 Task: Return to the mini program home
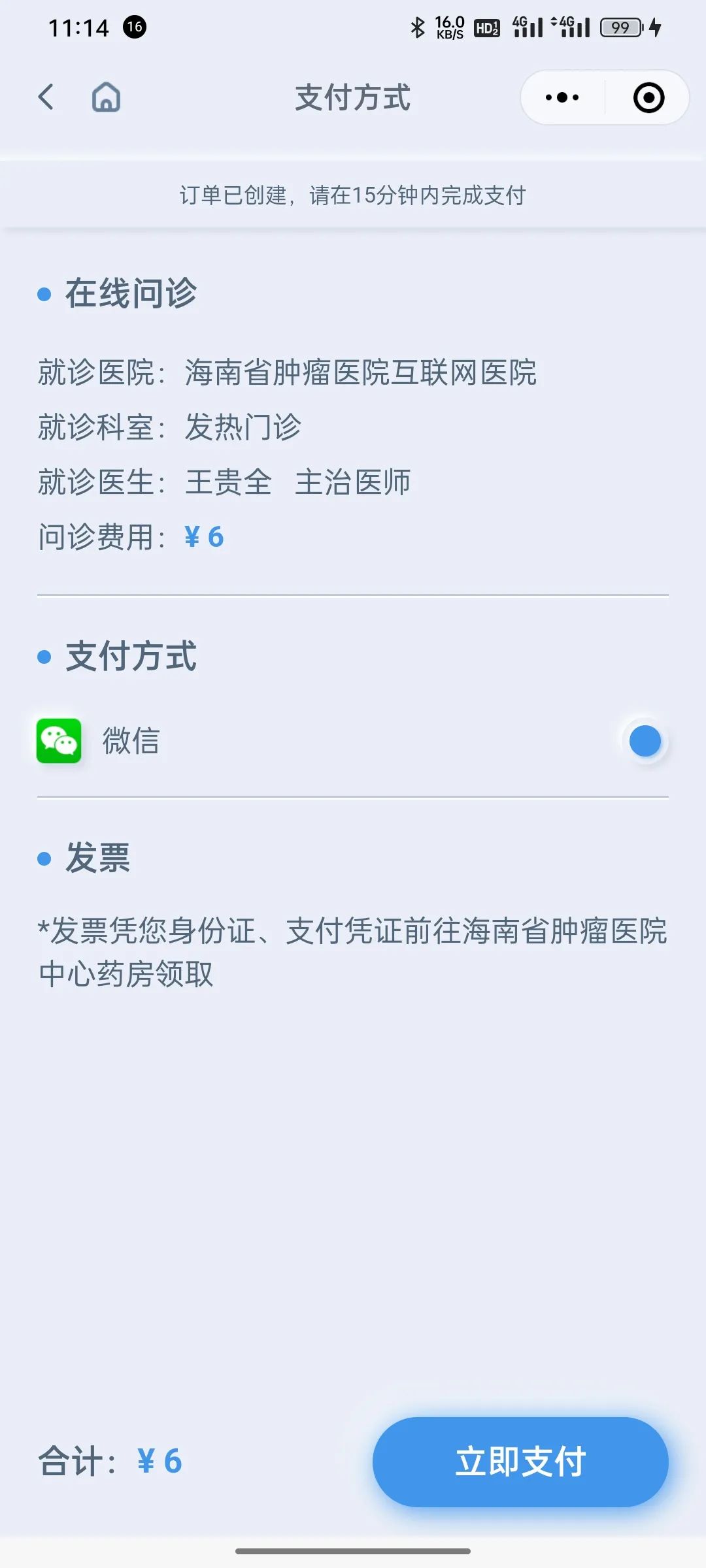tap(106, 97)
